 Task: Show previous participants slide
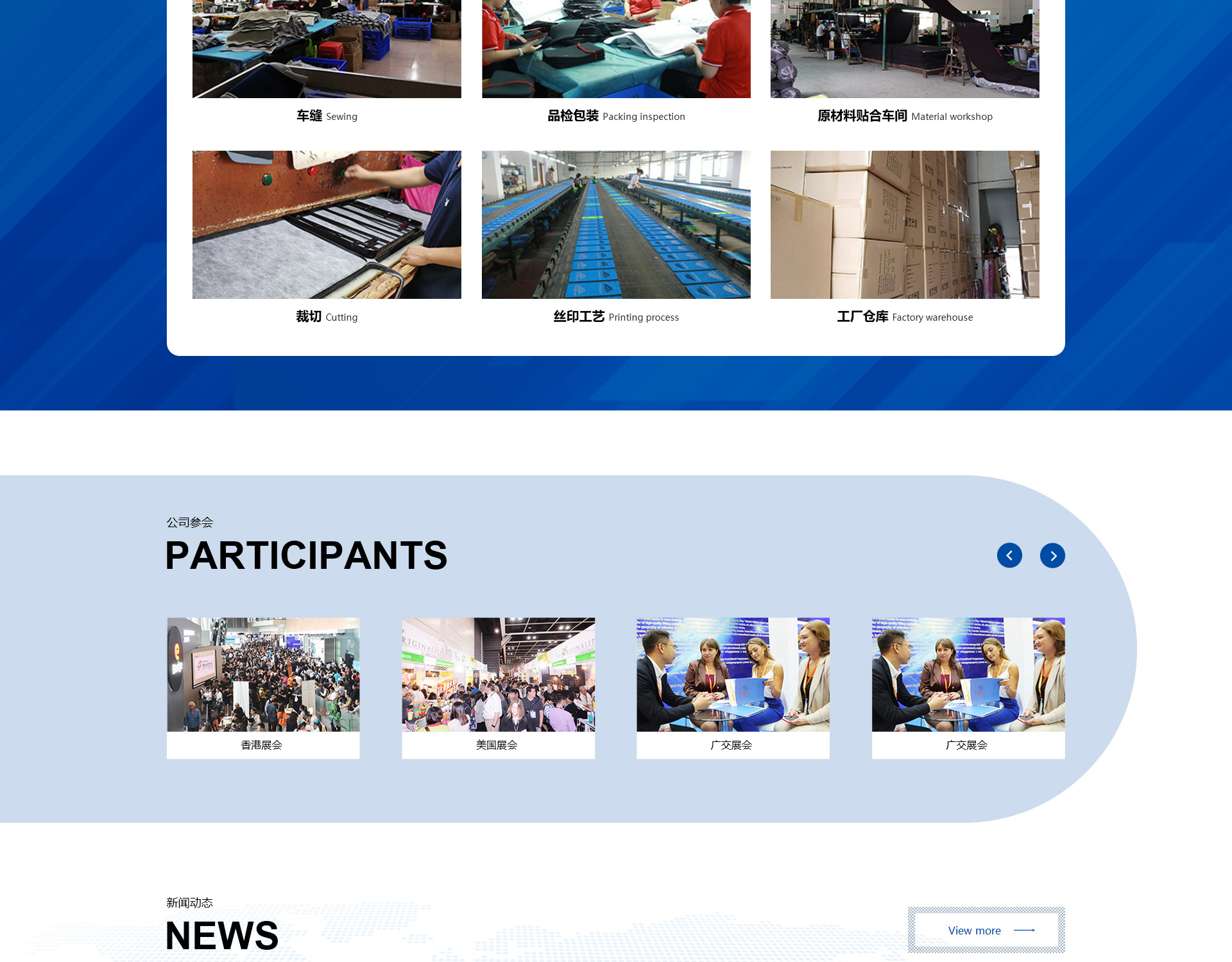[x=1009, y=555]
